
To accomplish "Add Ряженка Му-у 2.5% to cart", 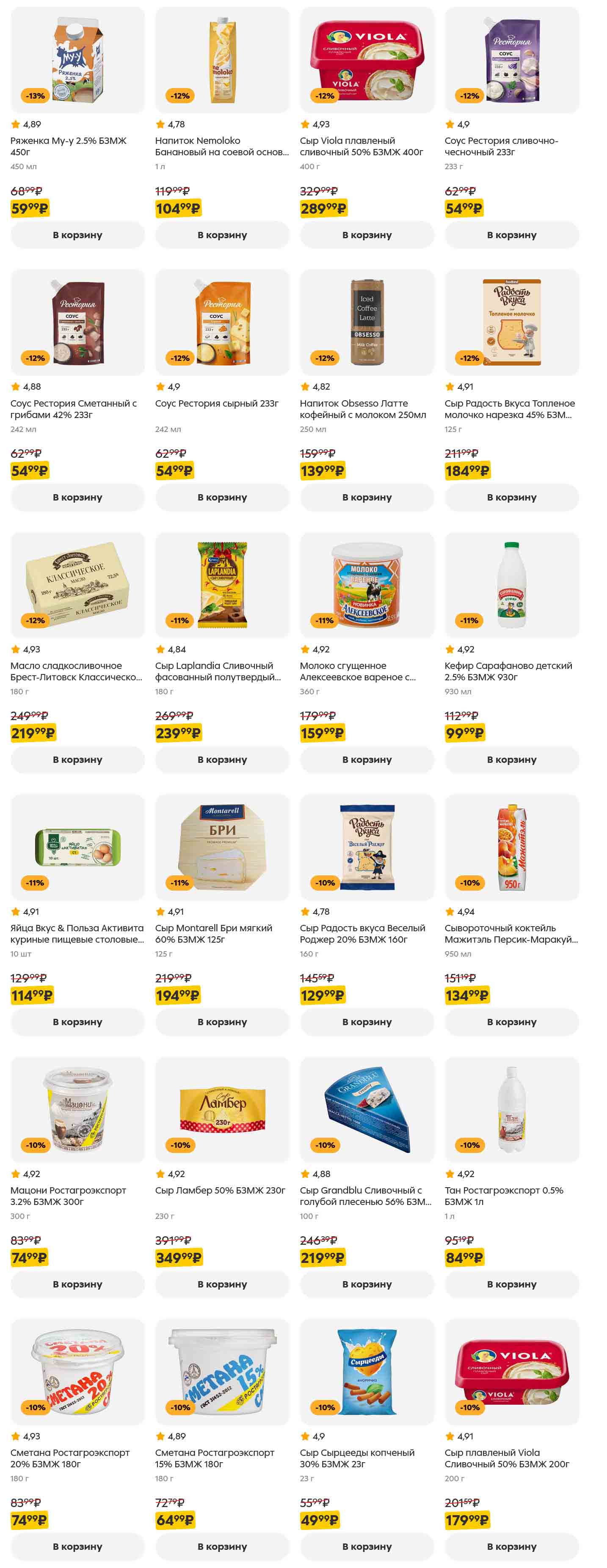I will coord(77,235).
